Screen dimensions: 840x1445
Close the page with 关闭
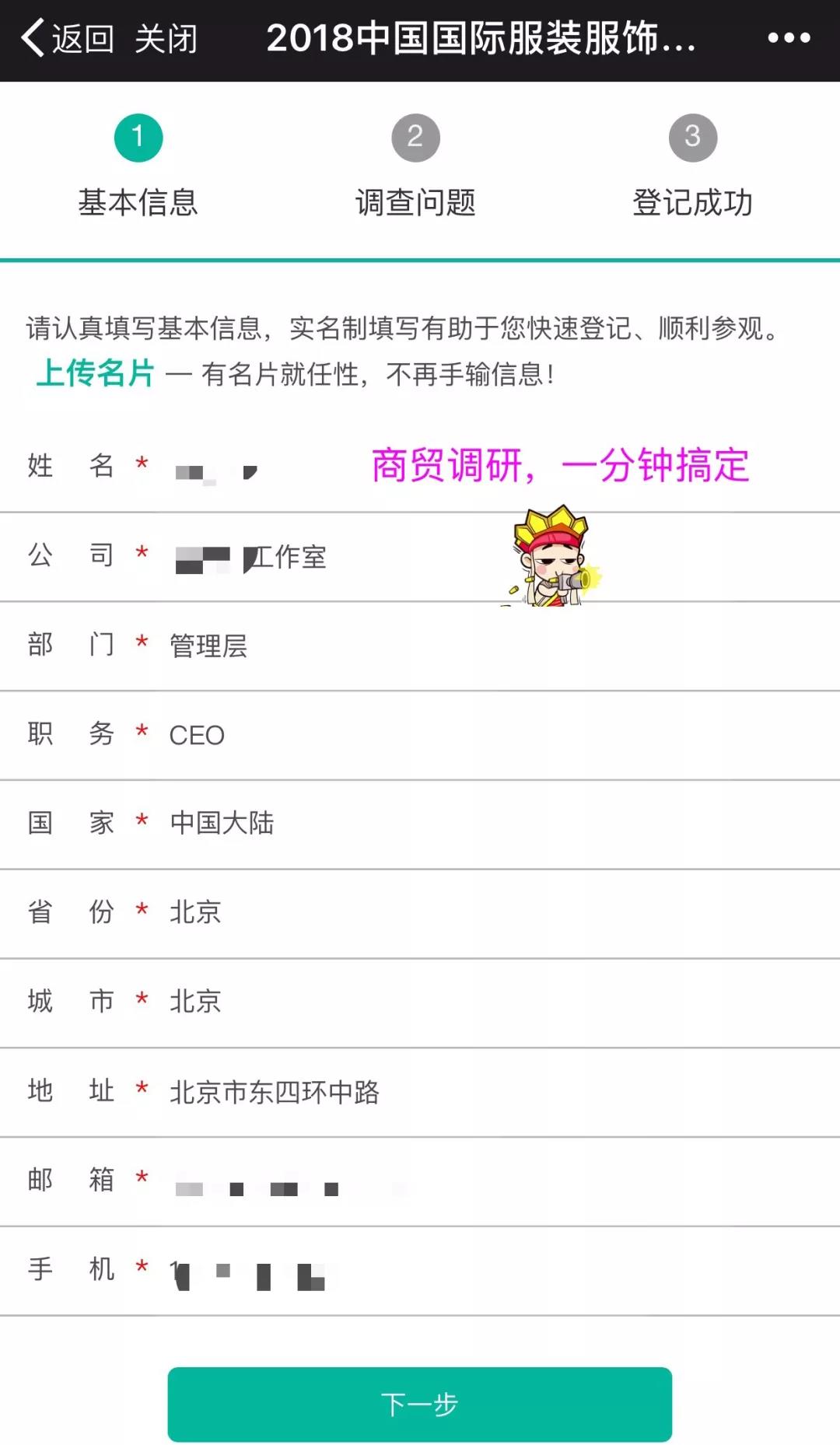[x=166, y=38]
